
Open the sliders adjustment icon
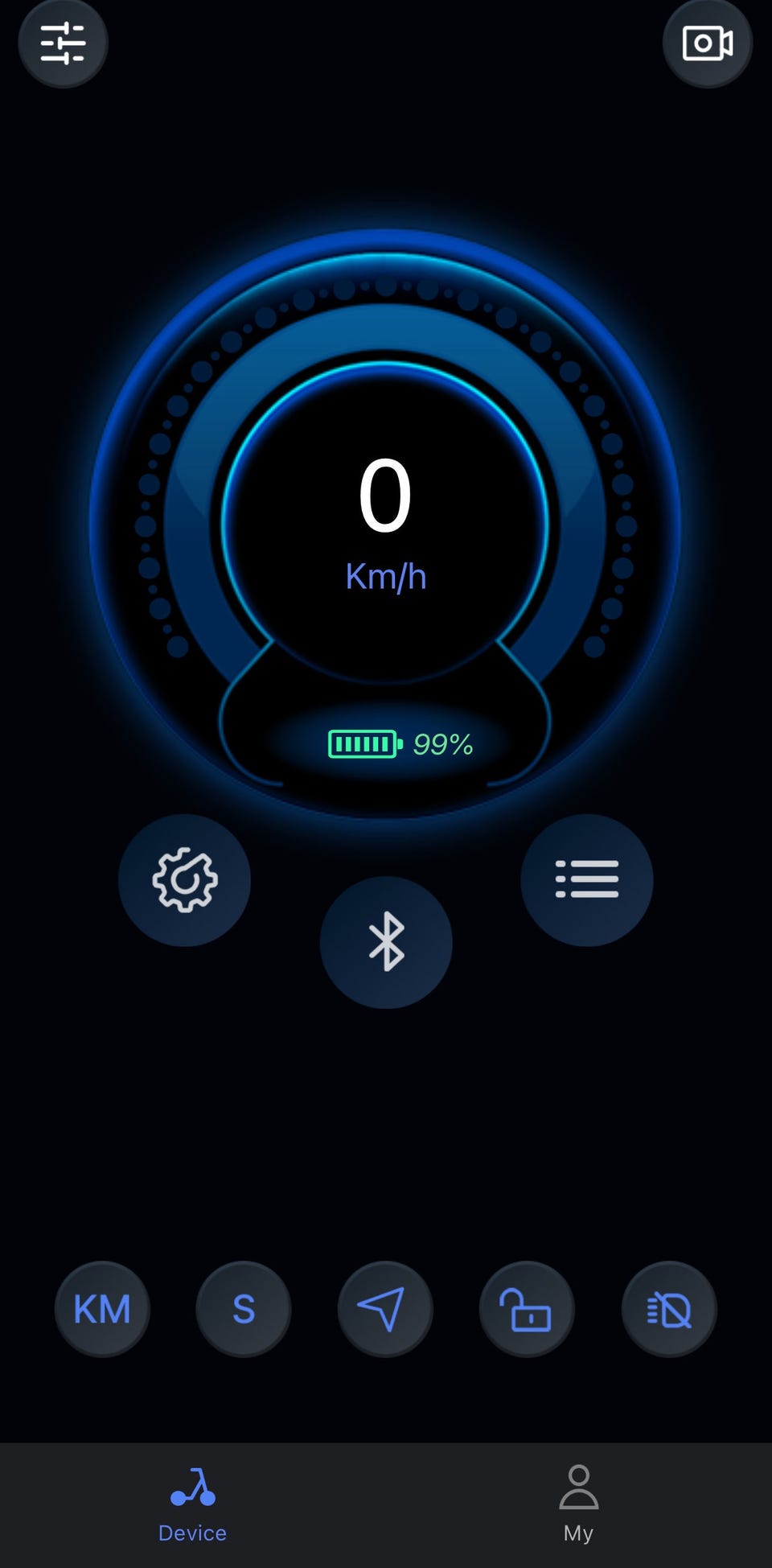pos(63,43)
